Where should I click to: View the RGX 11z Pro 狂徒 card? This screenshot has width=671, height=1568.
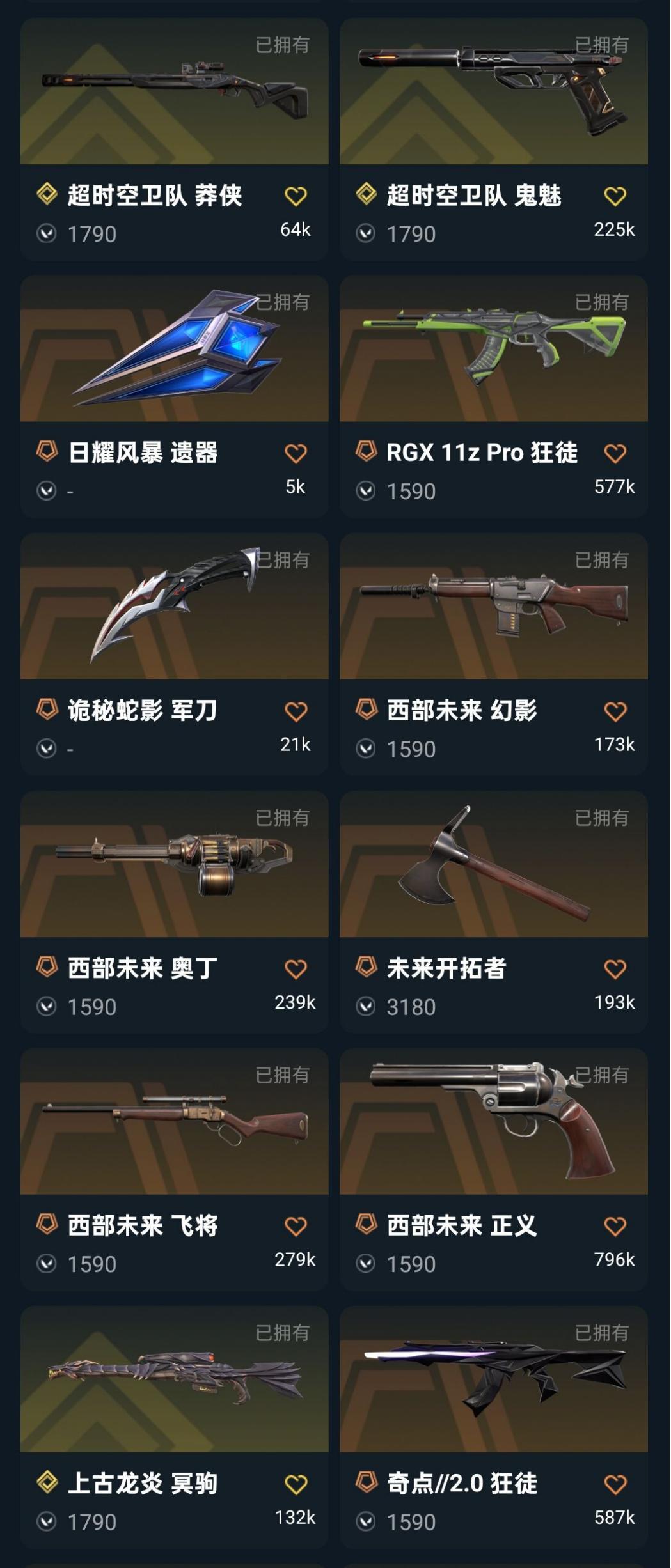494,396
